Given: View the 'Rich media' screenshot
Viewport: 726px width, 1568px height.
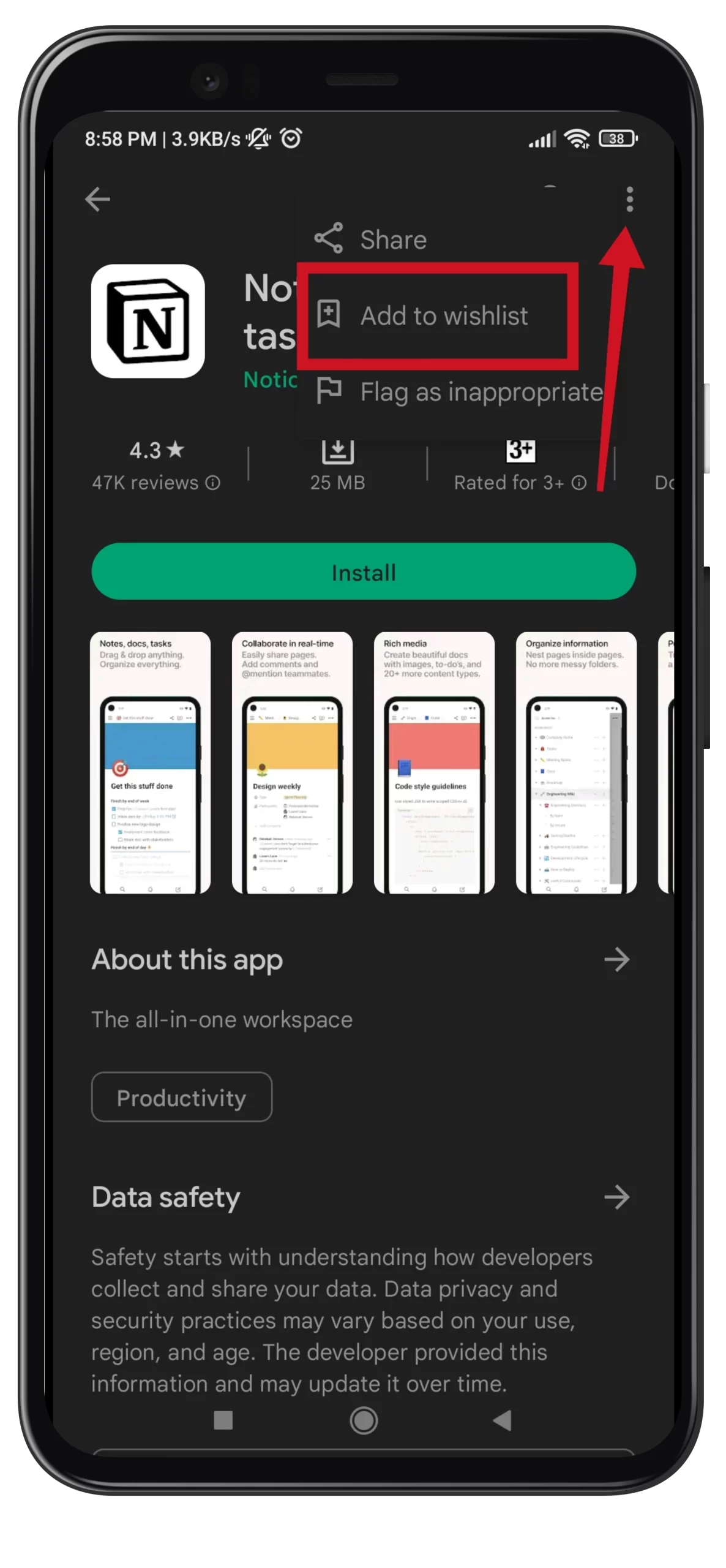Looking at the screenshot, I should [434, 763].
